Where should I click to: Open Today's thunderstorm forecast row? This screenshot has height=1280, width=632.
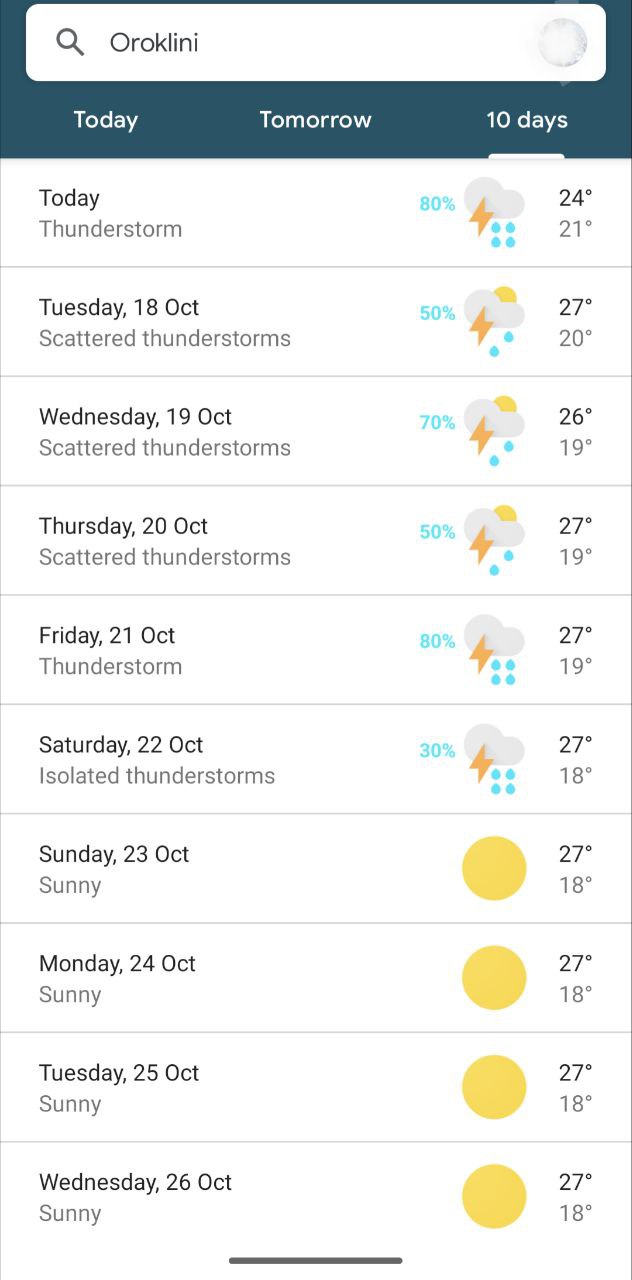click(315, 213)
